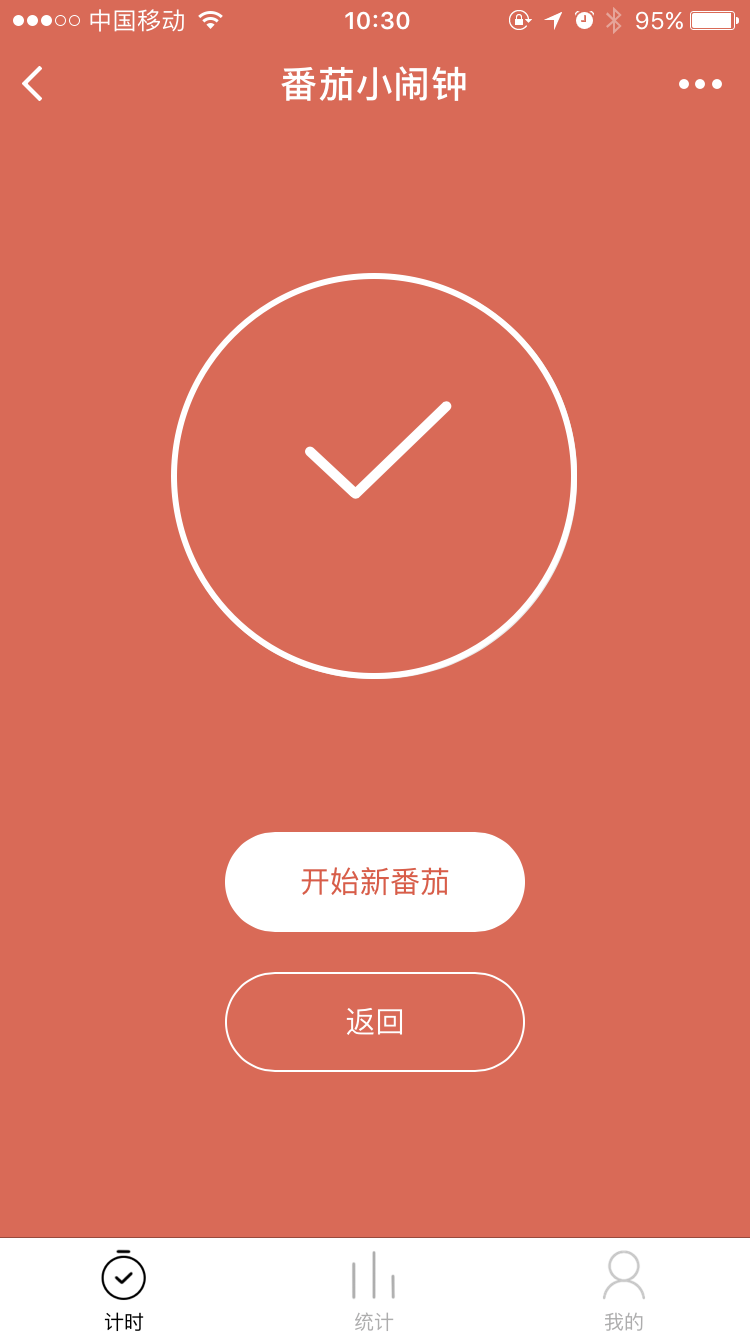Go back using the top-left arrow
Image resolution: width=750 pixels, height=1334 pixels.
pos(32,84)
